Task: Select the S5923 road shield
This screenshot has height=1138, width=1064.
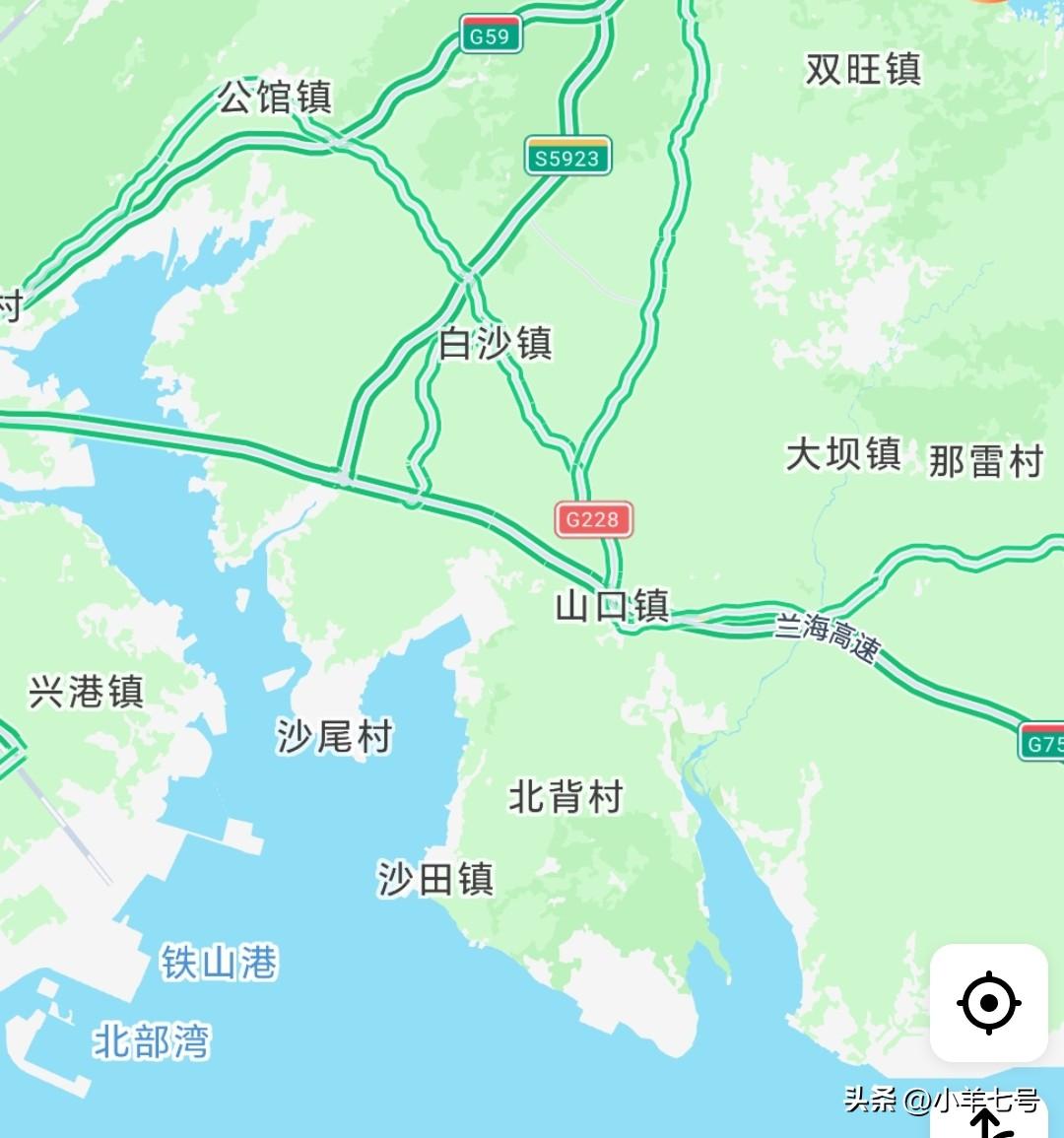Action: (569, 157)
